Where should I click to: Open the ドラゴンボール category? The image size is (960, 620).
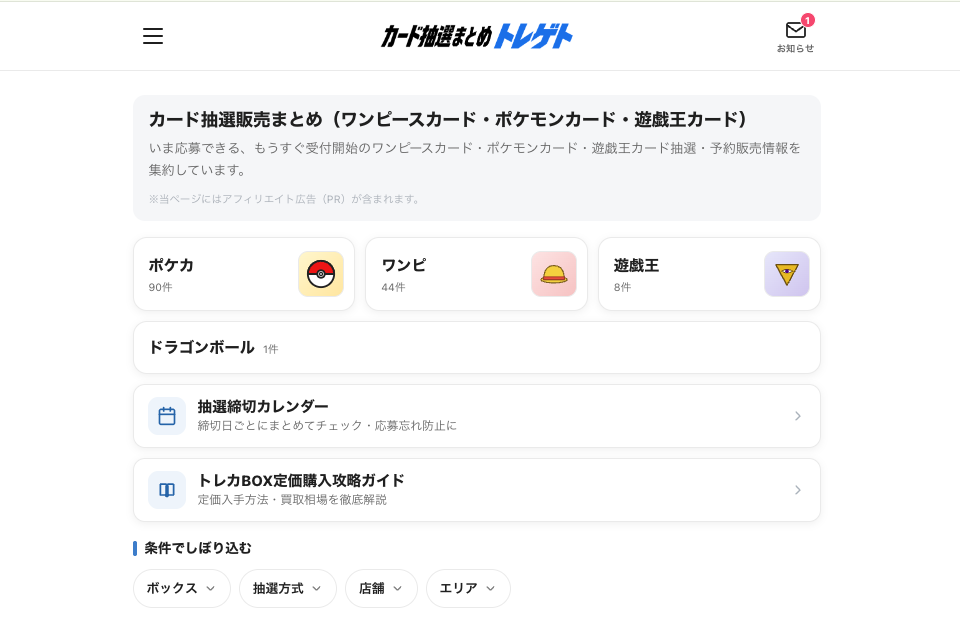(x=477, y=348)
